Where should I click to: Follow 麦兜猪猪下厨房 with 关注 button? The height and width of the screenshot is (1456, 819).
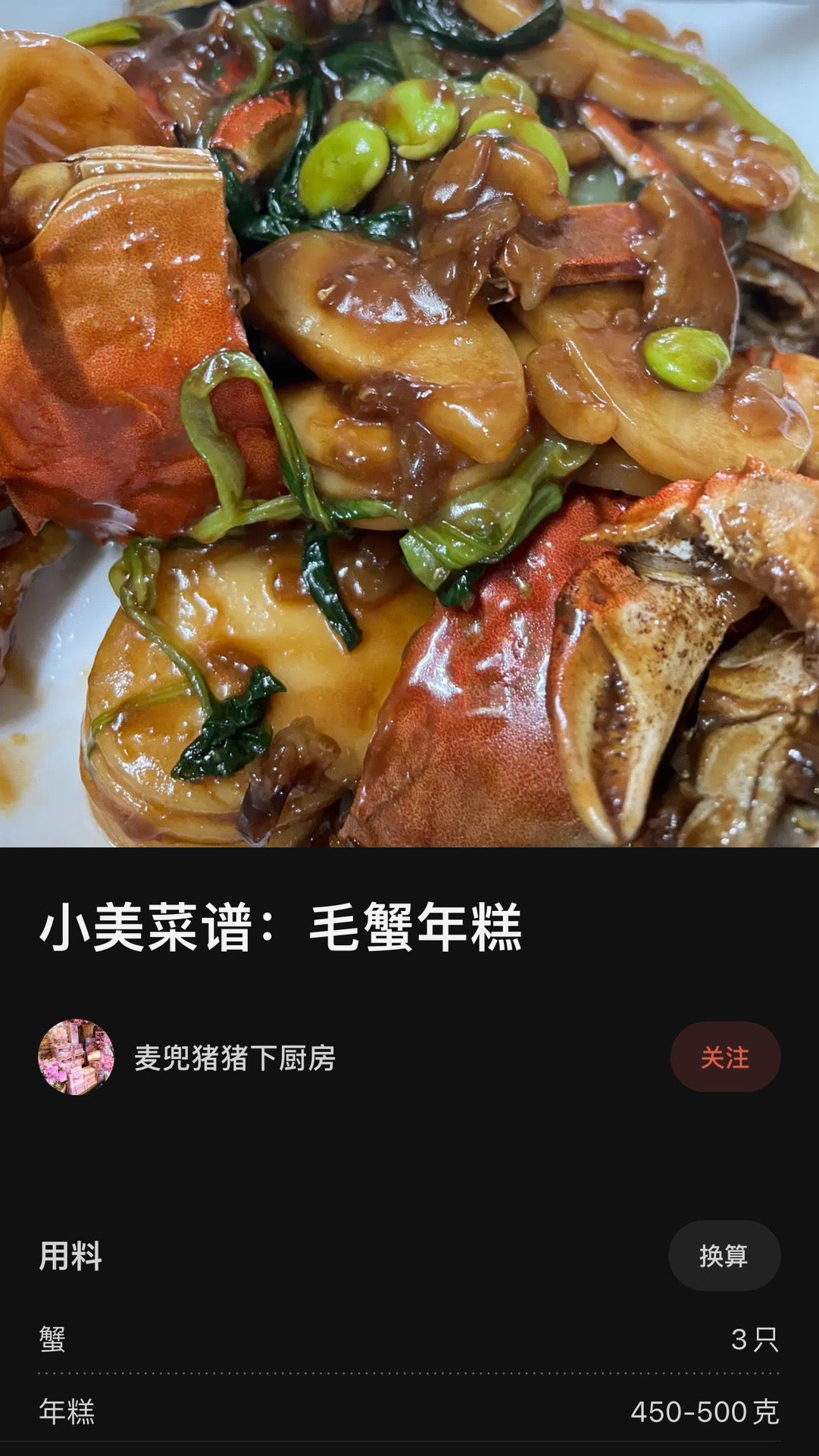(x=724, y=1057)
